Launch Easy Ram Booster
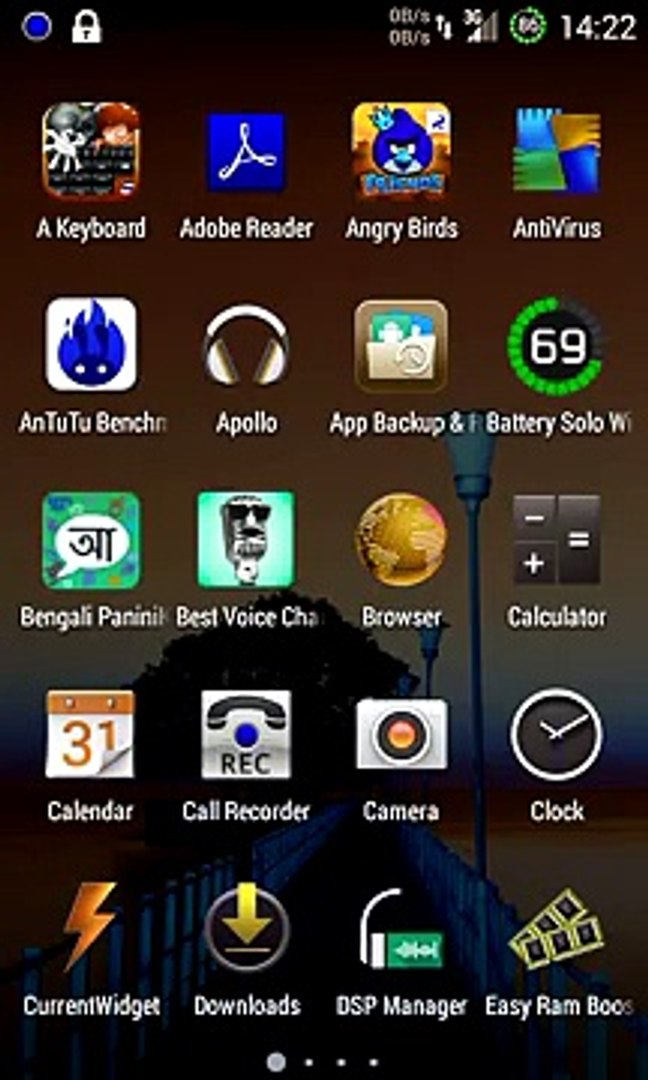The image size is (648, 1080). (557, 930)
